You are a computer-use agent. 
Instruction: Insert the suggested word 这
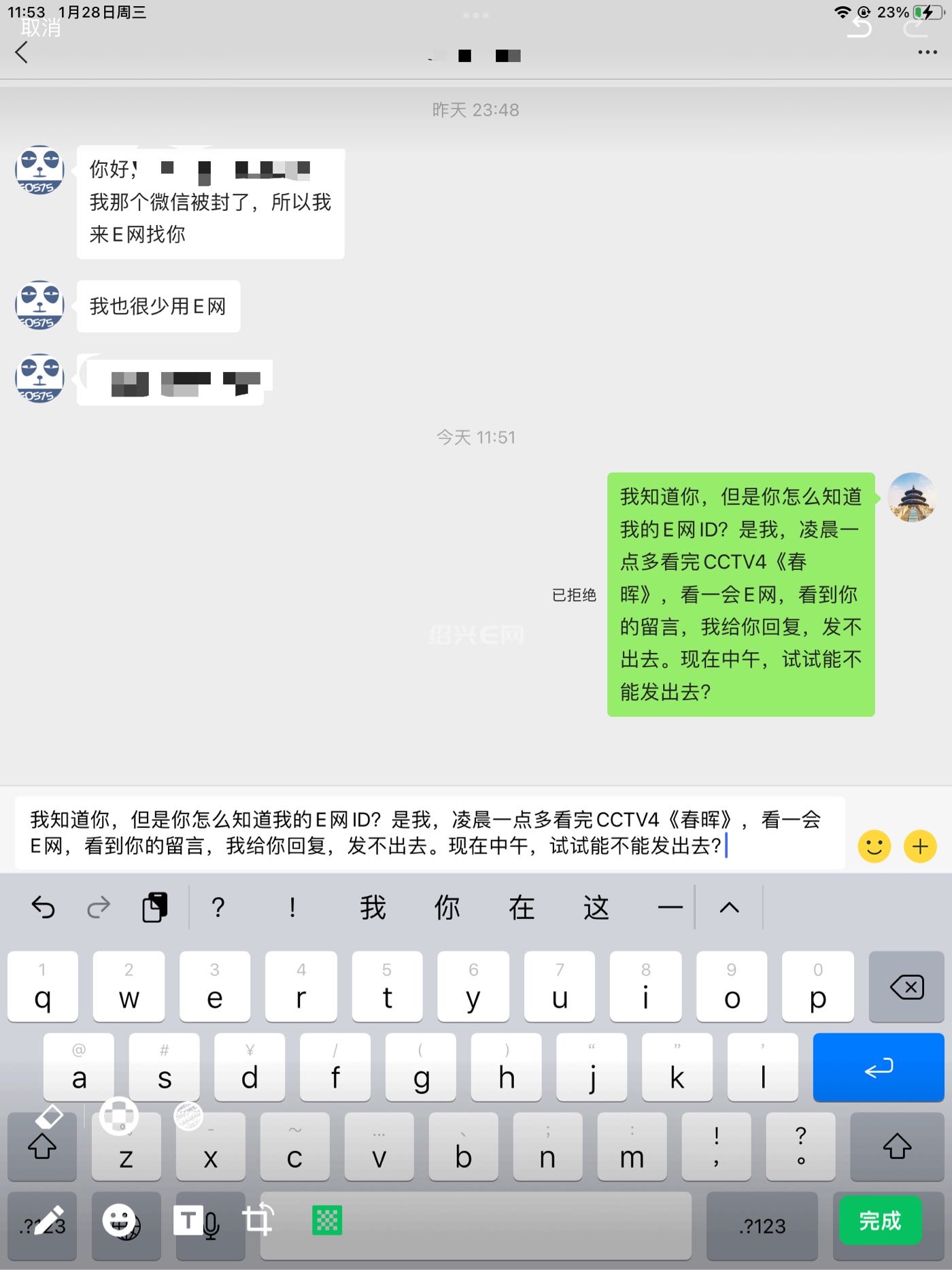point(596,907)
